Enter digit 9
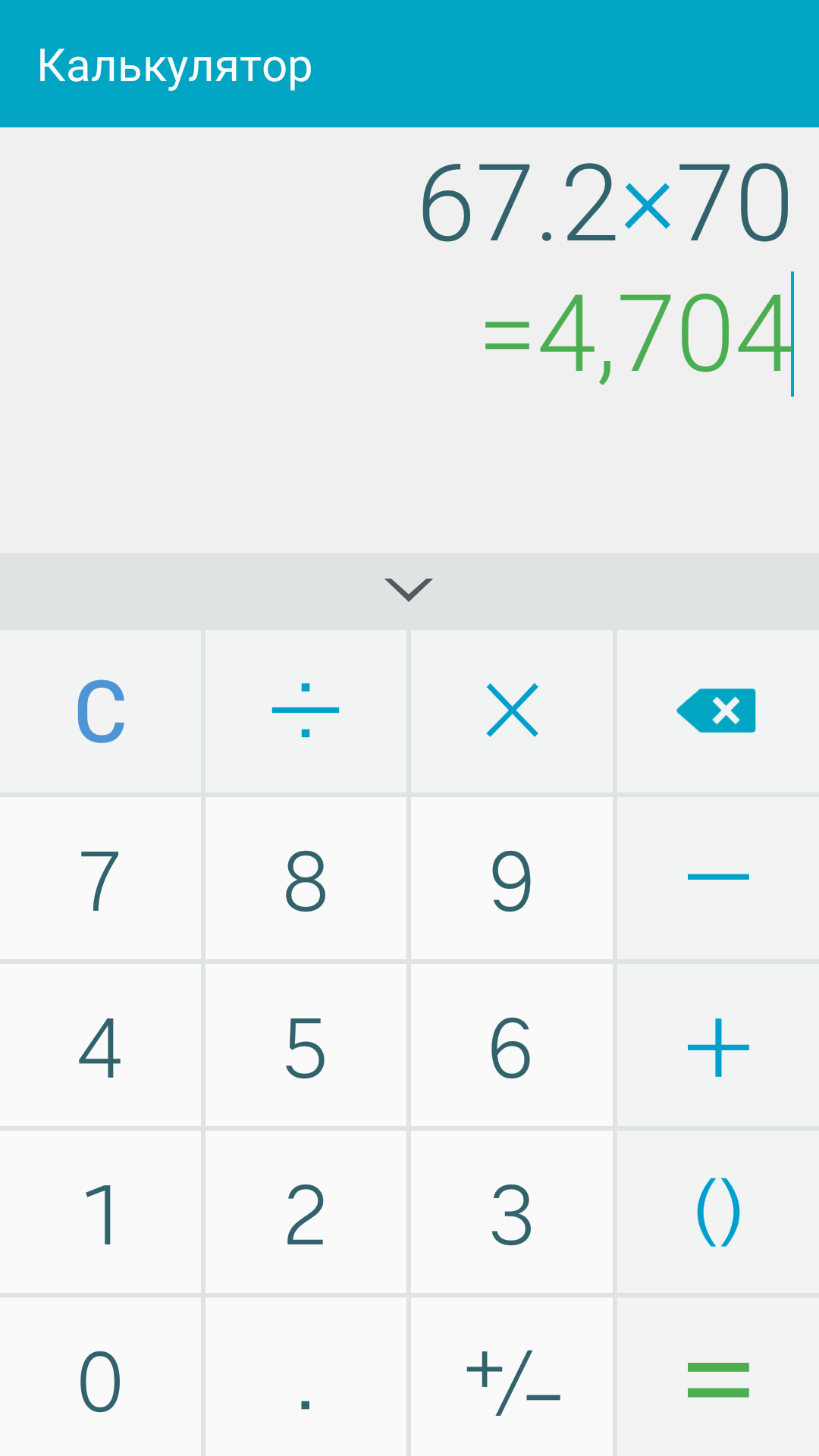819x1456 pixels. click(x=512, y=879)
